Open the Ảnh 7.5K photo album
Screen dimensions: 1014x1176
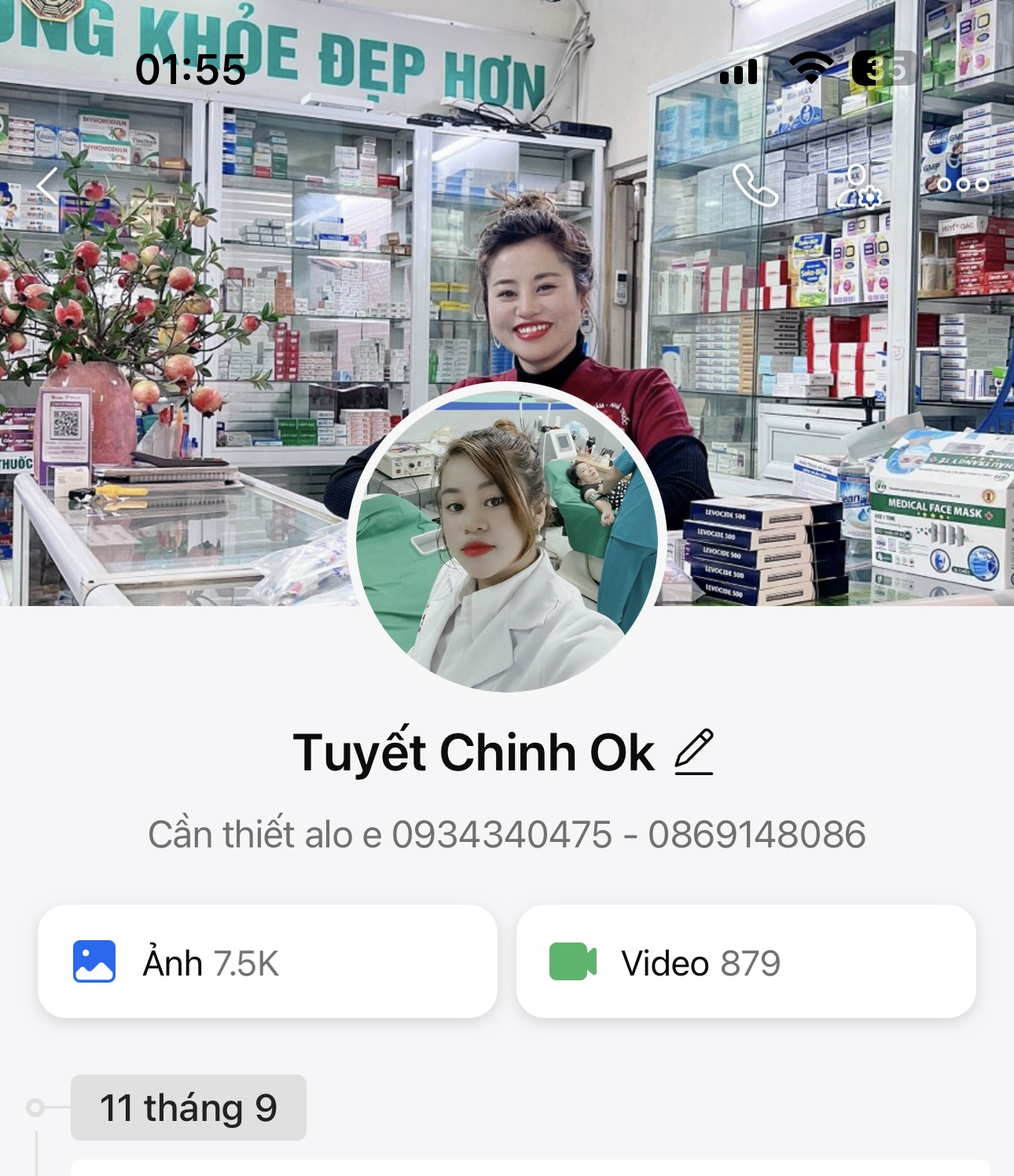pos(267,962)
